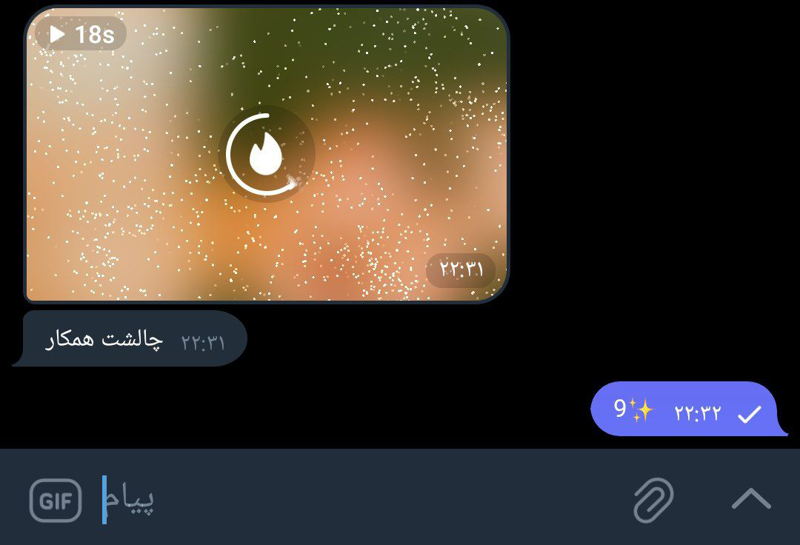Open the GIF picker

55,501
